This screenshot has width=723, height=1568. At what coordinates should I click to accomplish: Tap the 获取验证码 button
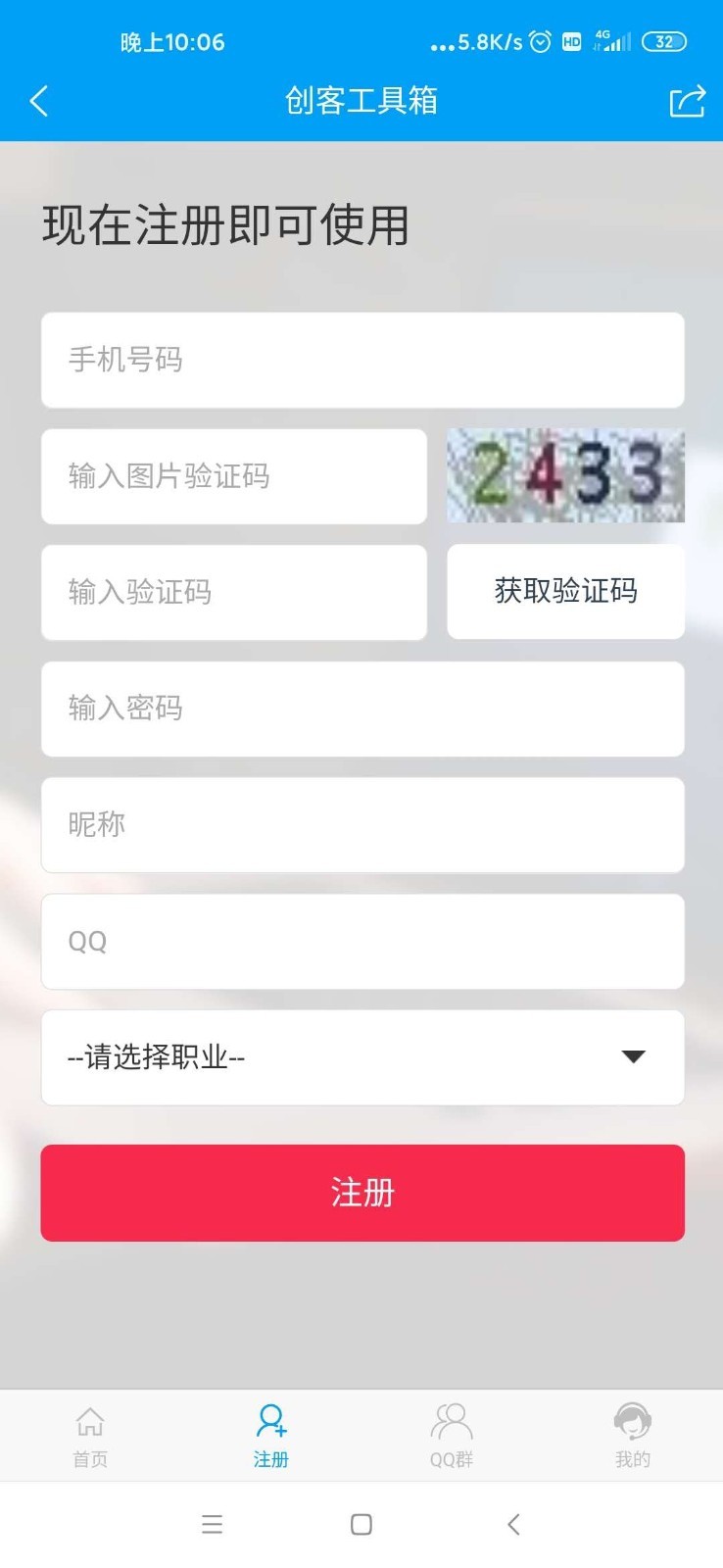point(565,592)
